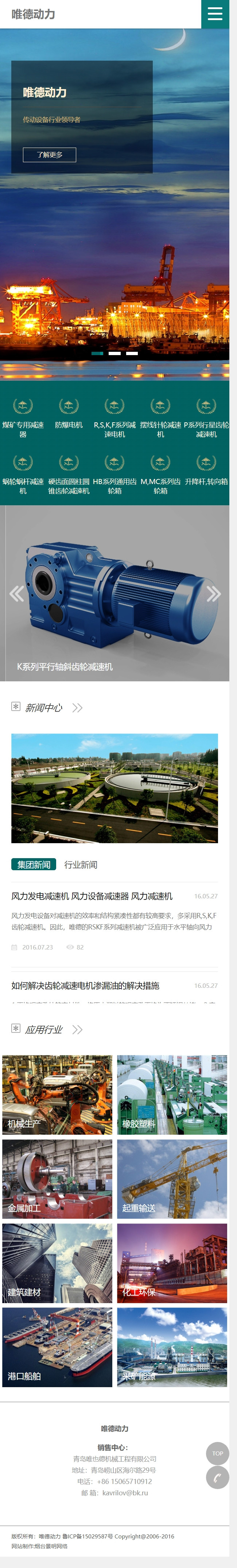The height and width of the screenshot is (1568, 237).
Task: Select 集团新闻 tab
Action: point(34,864)
